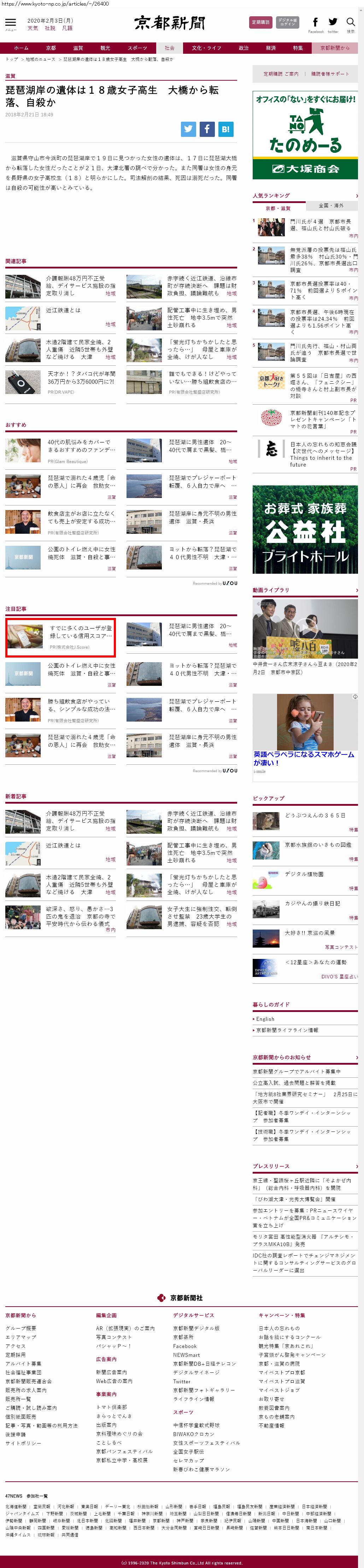Share the article on Twitter
Viewport: 364px width, 1568px height.
pyautogui.click(x=188, y=128)
